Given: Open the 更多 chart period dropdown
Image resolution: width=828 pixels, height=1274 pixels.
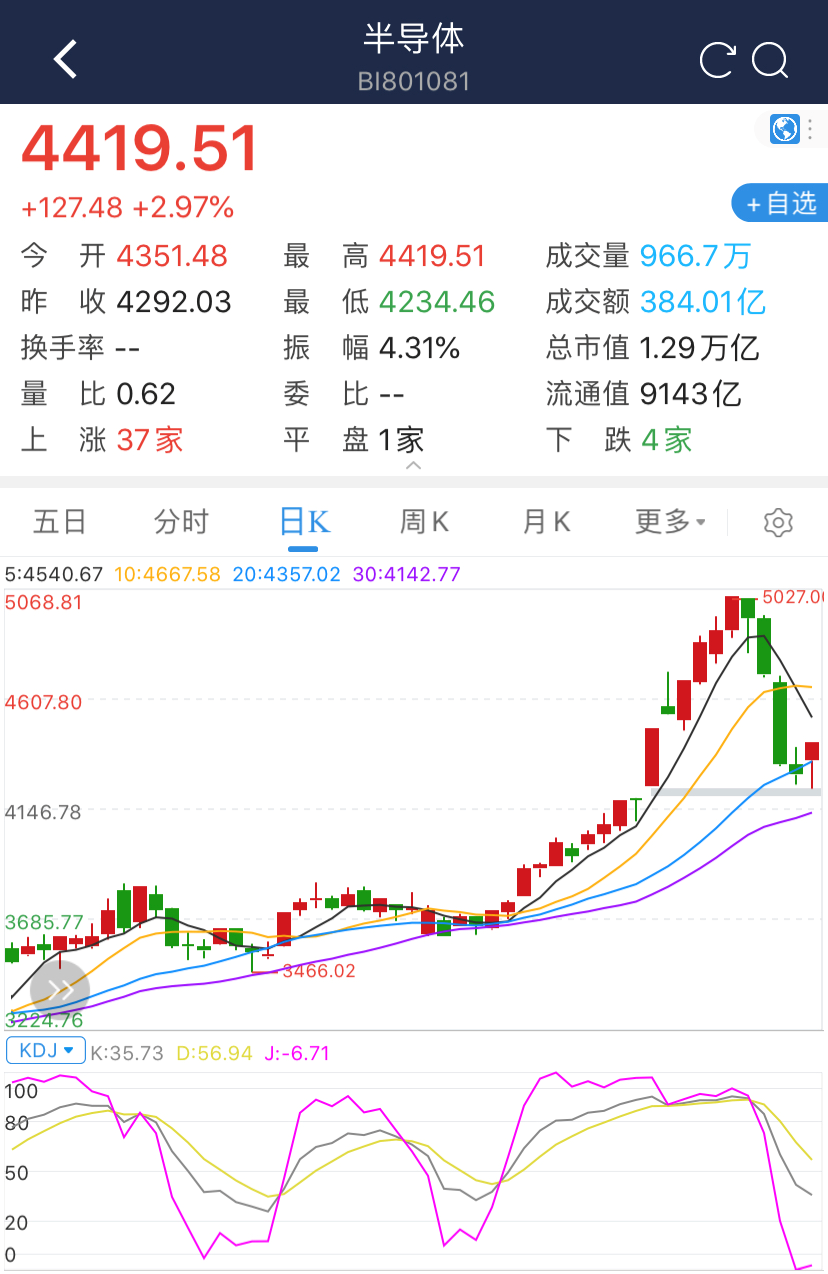Looking at the screenshot, I should (x=671, y=521).
